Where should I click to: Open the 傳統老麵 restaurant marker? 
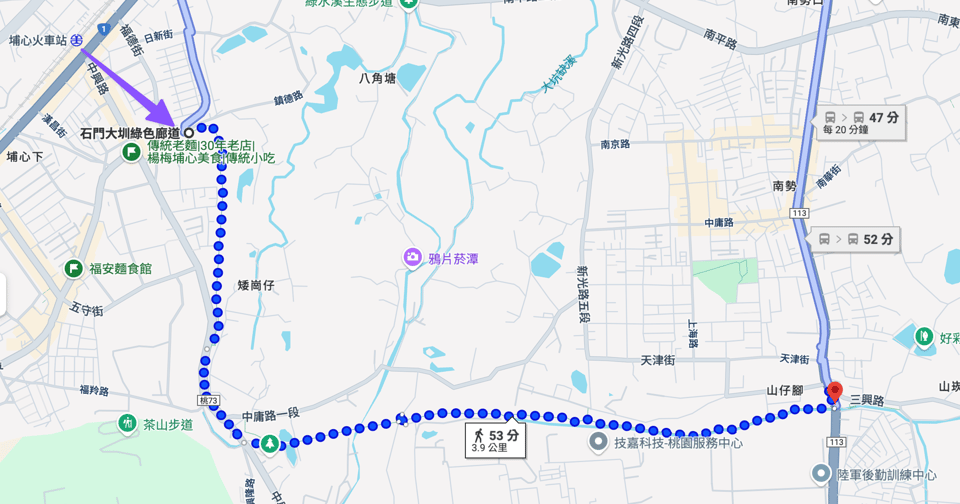point(131,152)
